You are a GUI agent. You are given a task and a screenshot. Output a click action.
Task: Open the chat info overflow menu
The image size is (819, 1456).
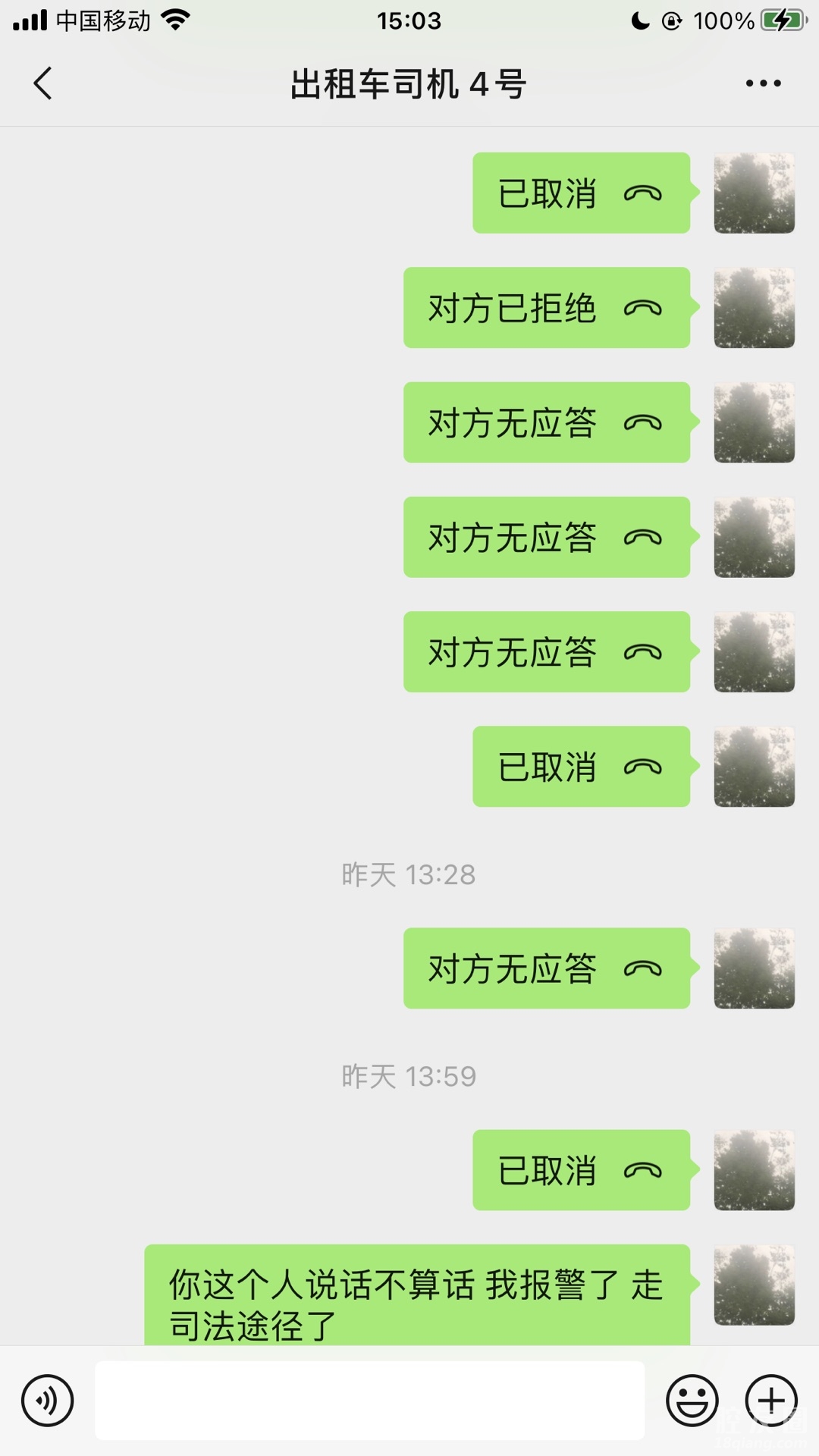[763, 83]
